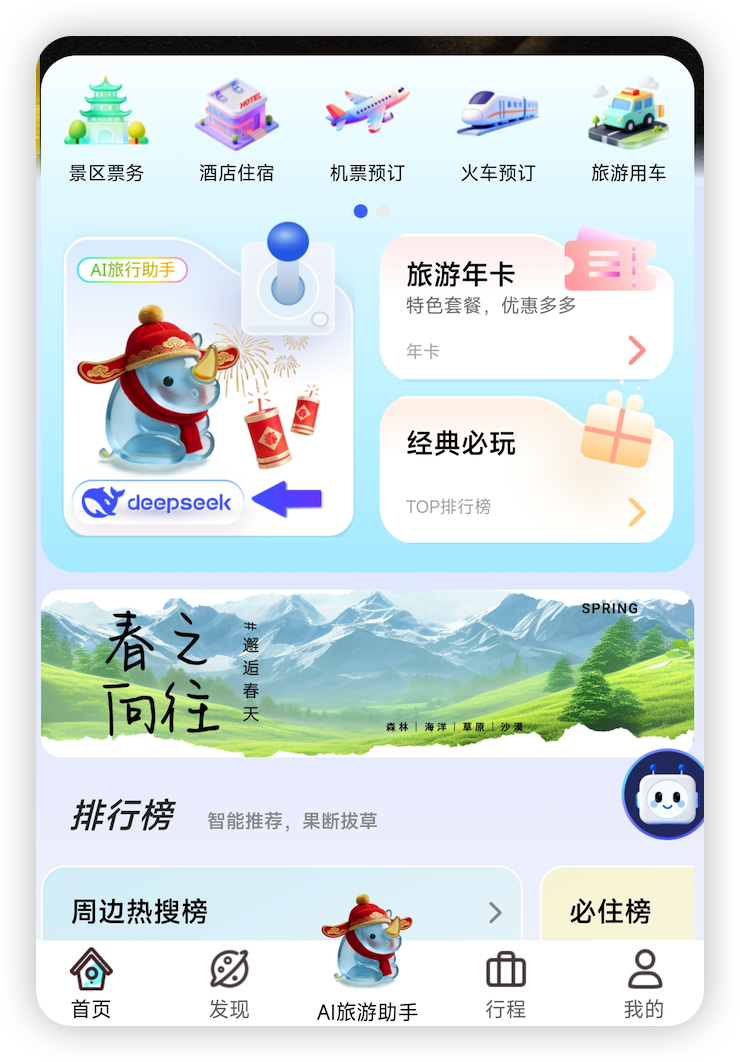Viewport: 740px width, 1062px height.
Task: Select the 我的 profile icon
Action: pos(643,968)
